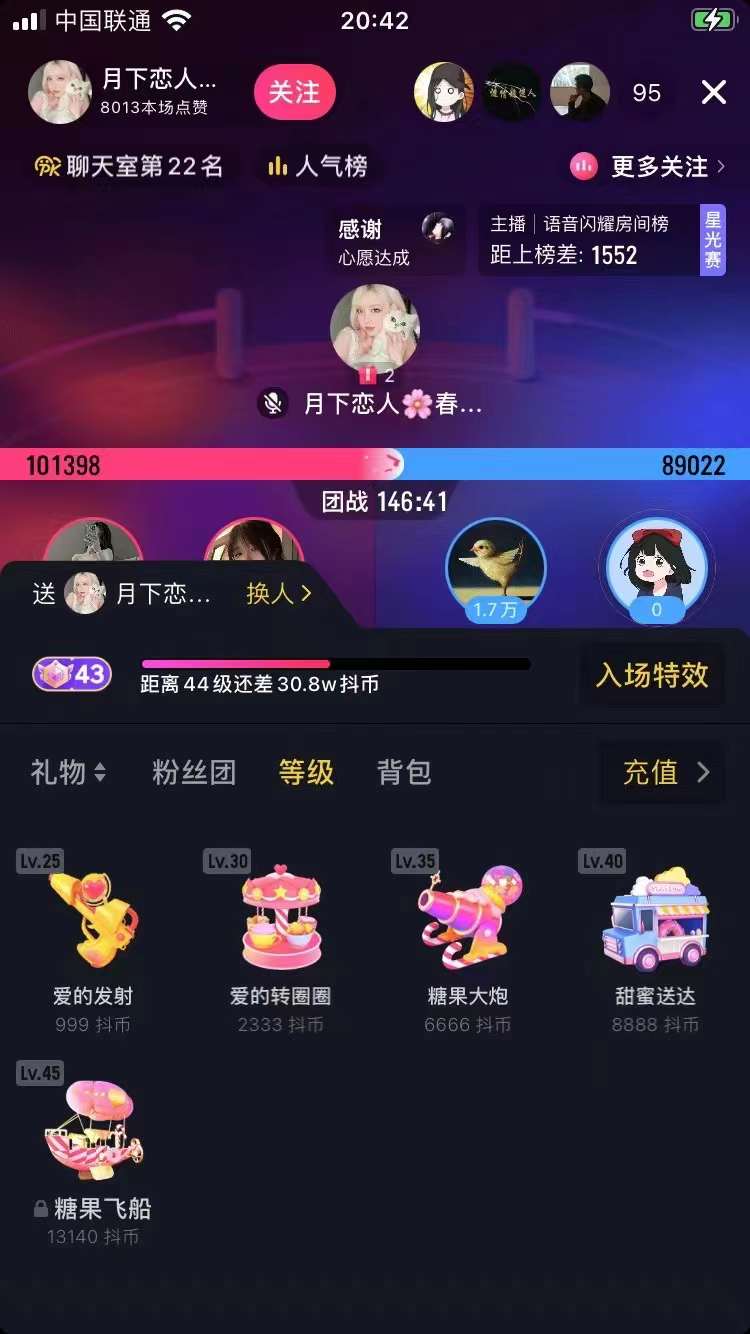
Task: Go to 充值 recharge page
Action: point(665,772)
